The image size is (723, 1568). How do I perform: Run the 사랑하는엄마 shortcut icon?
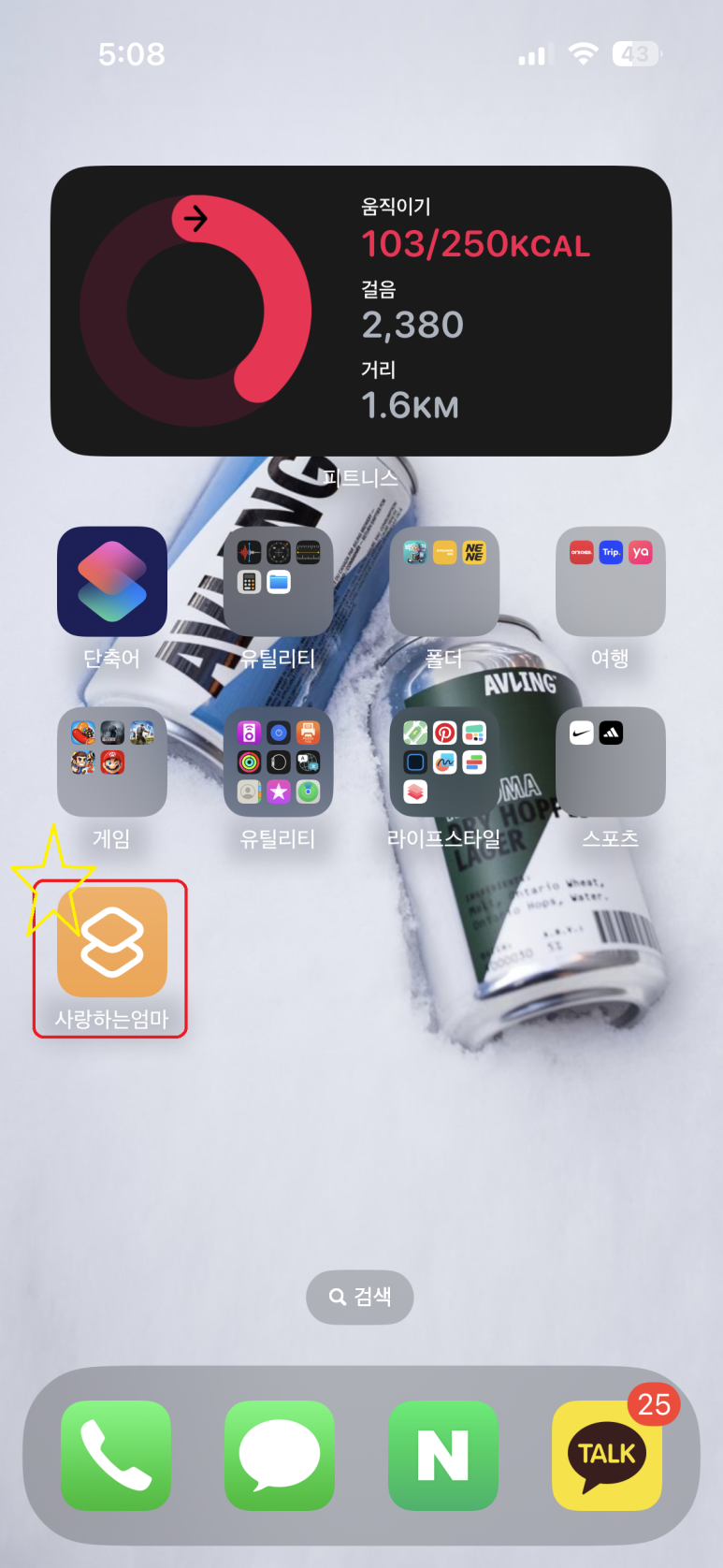coord(112,942)
